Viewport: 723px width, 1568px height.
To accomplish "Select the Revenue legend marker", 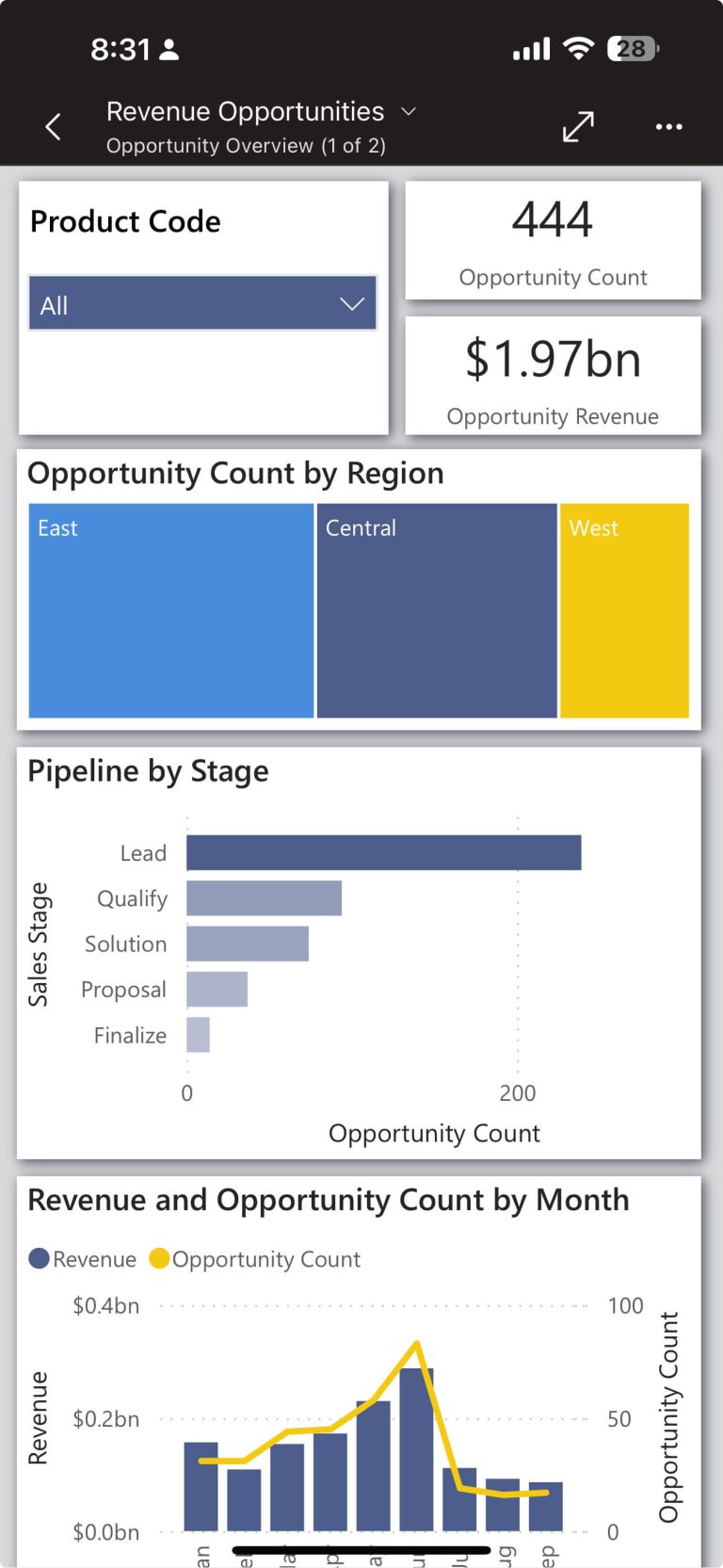I will [38, 1257].
